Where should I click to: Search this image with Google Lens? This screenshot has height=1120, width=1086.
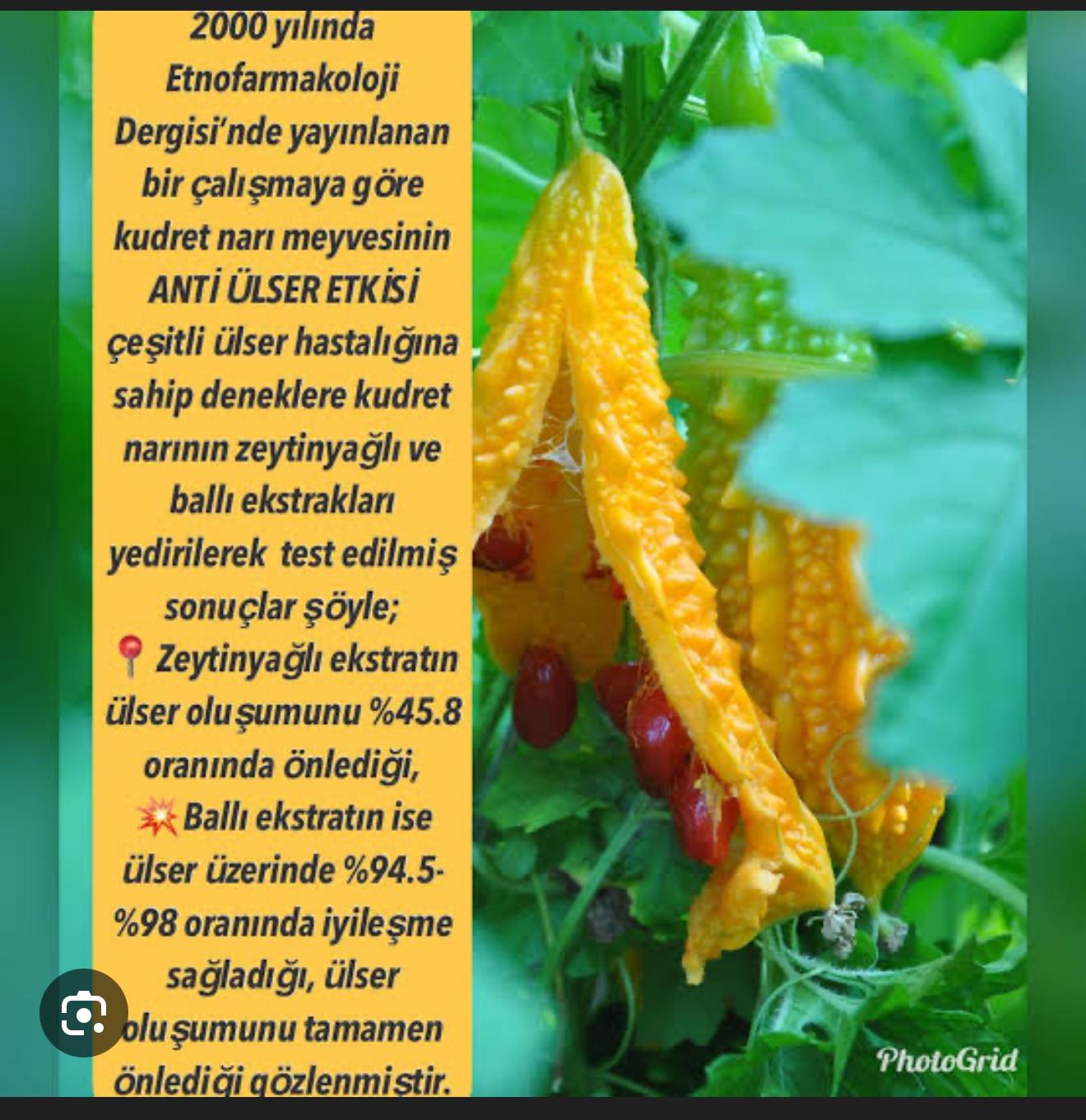click(x=84, y=1013)
